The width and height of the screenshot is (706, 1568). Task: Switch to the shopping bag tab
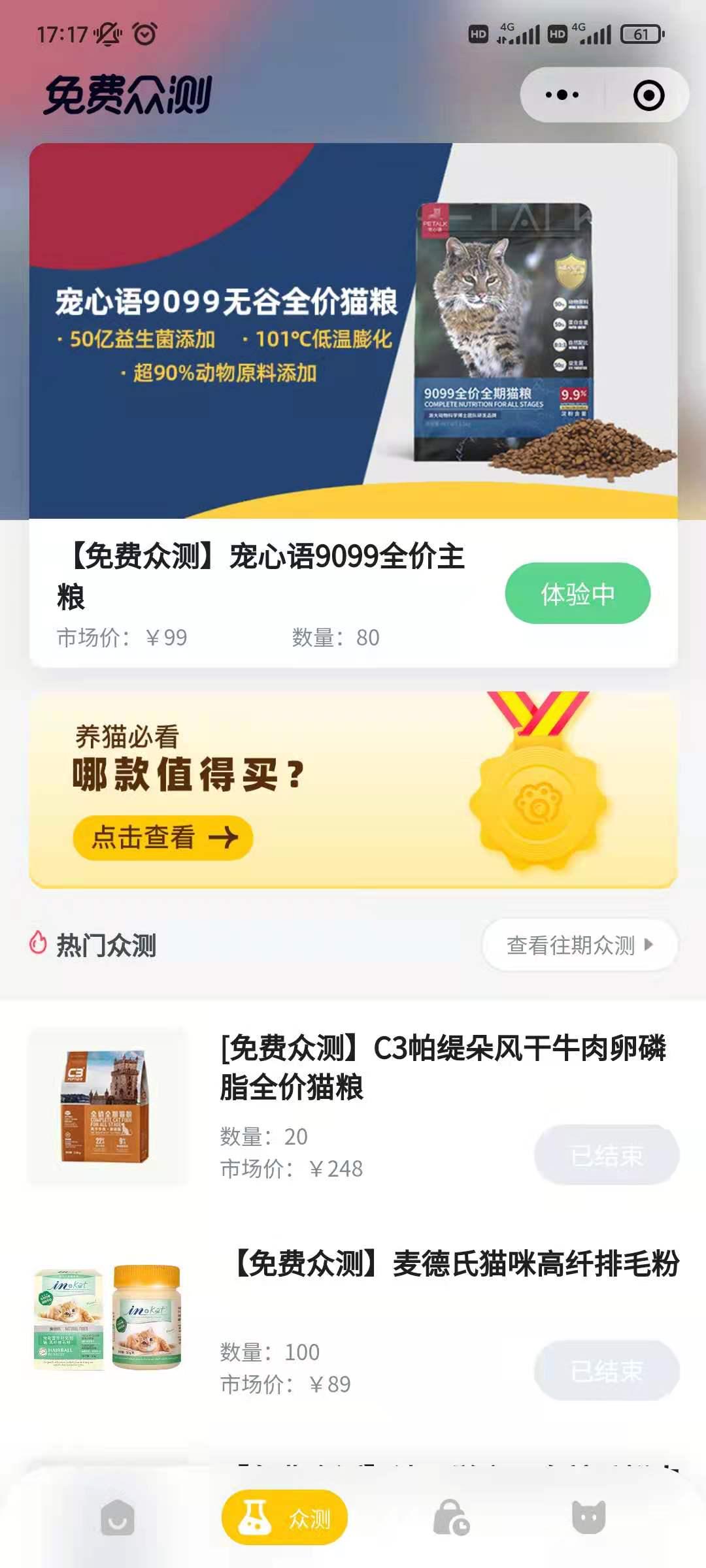[451, 1517]
